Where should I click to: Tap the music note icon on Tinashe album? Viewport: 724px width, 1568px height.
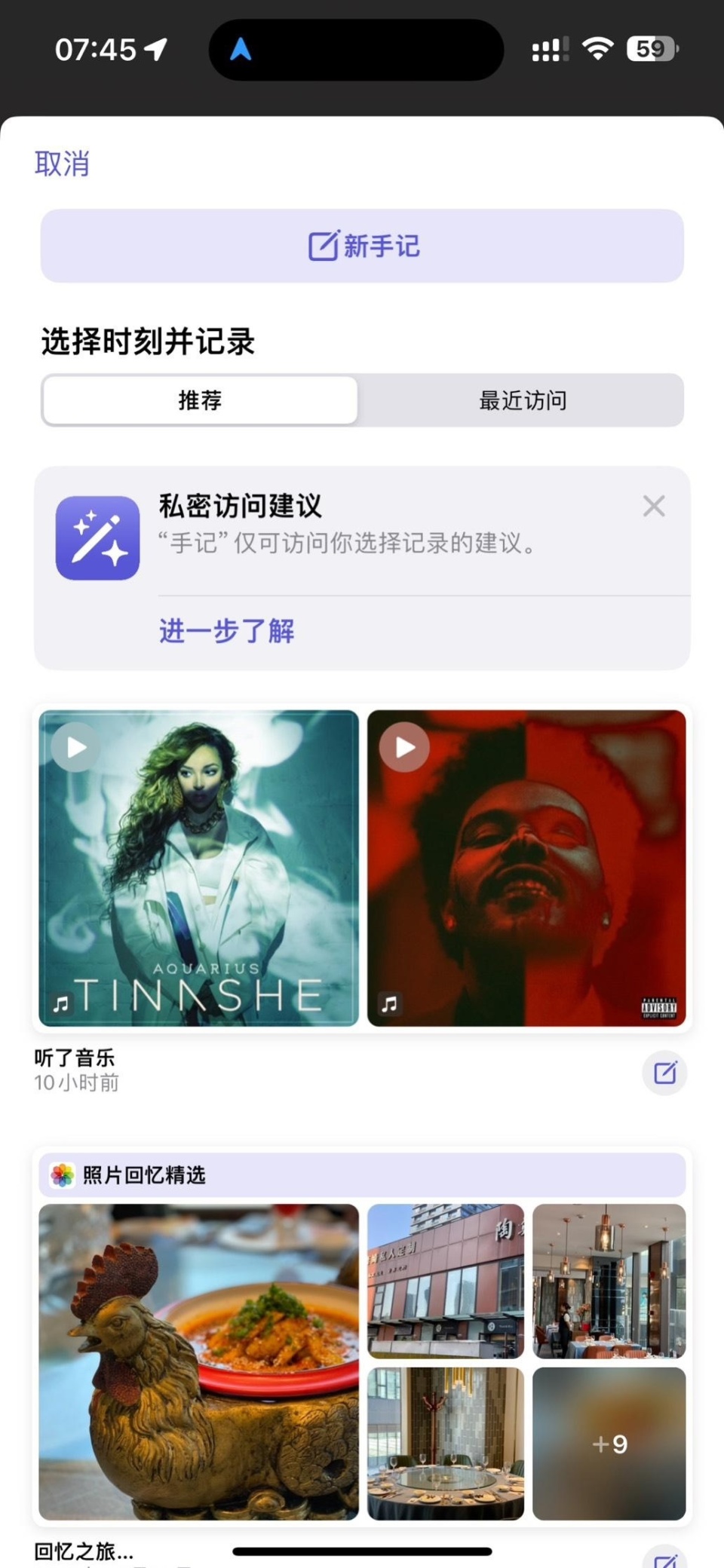tap(60, 1004)
